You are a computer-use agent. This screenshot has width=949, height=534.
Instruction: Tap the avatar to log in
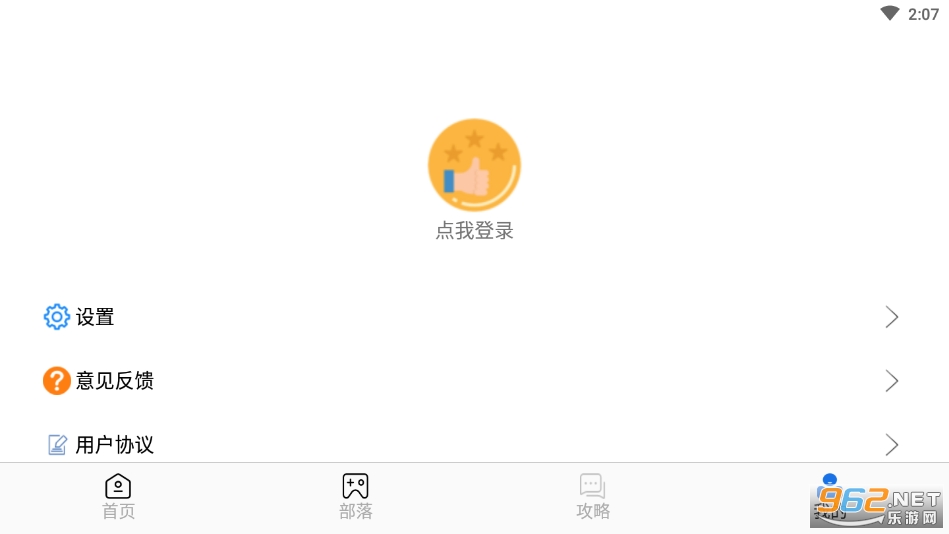pos(474,165)
